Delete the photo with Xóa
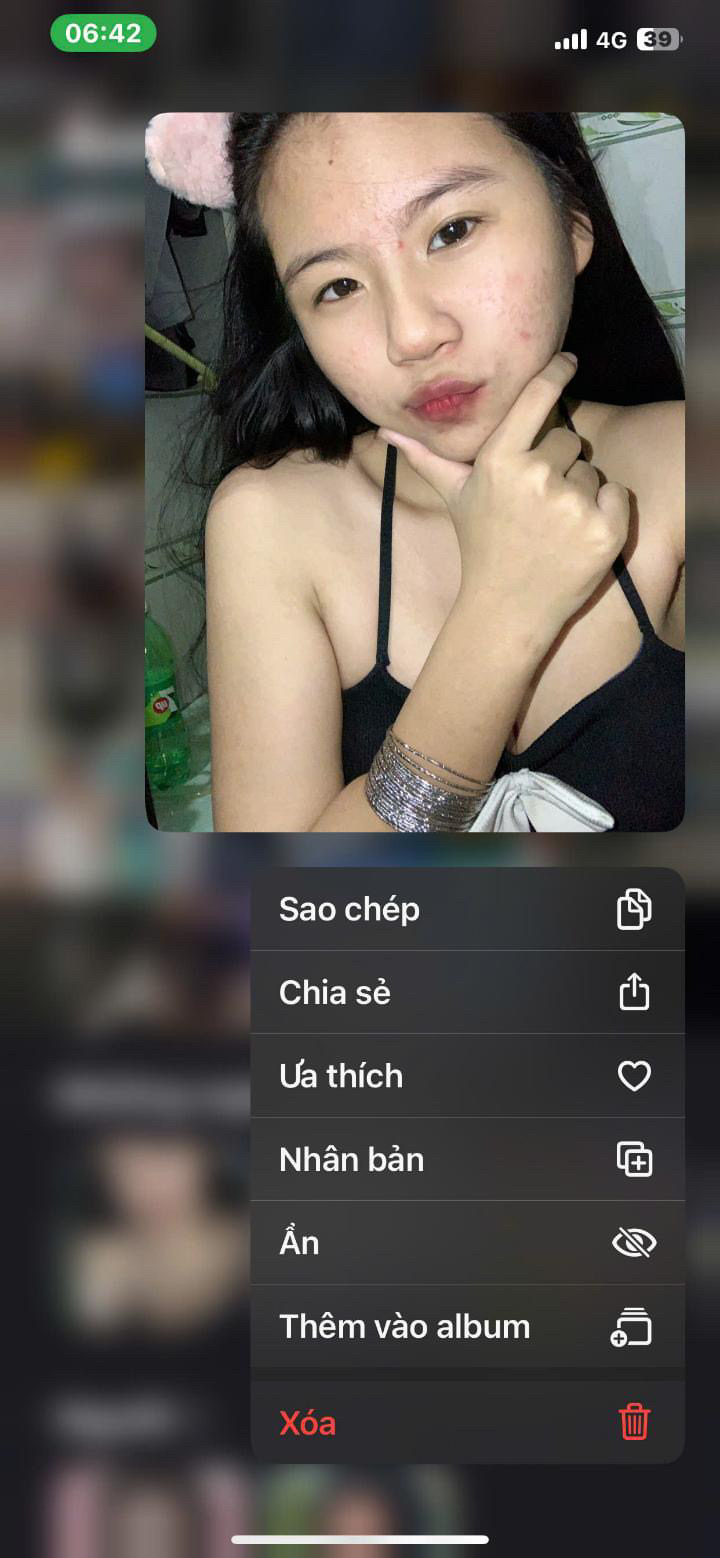Viewport: 720px width, 1558px height. click(466, 1423)
